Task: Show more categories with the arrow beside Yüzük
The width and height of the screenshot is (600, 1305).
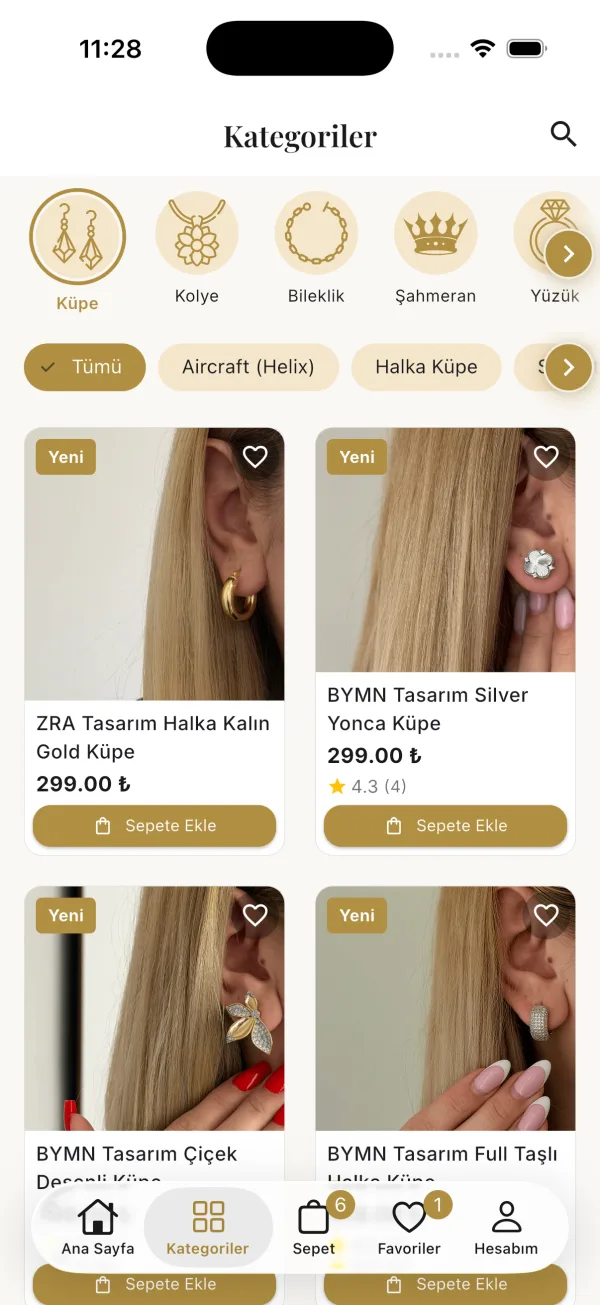Action: coord(569,254)
